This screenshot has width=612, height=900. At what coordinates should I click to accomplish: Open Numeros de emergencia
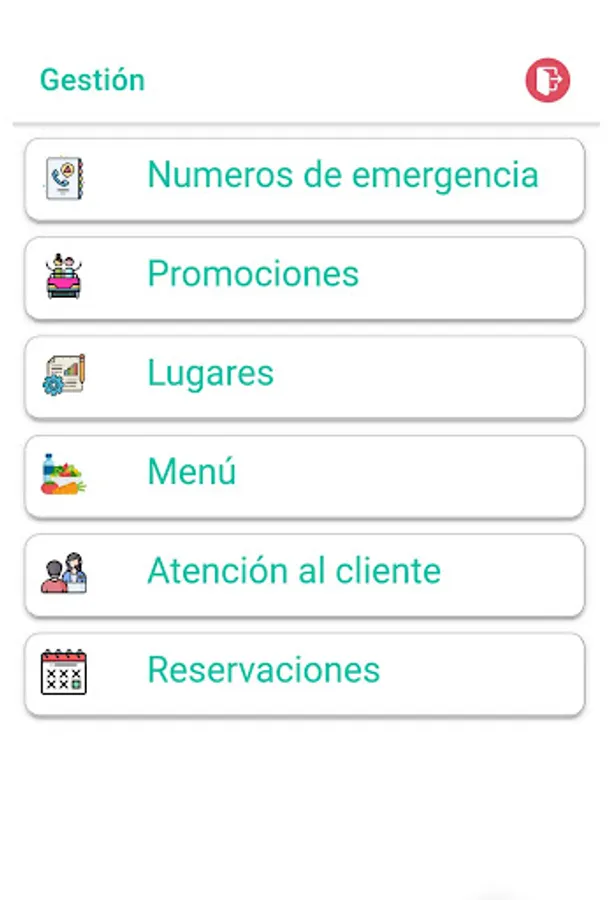pyautogui.click(x=304, y=177)
